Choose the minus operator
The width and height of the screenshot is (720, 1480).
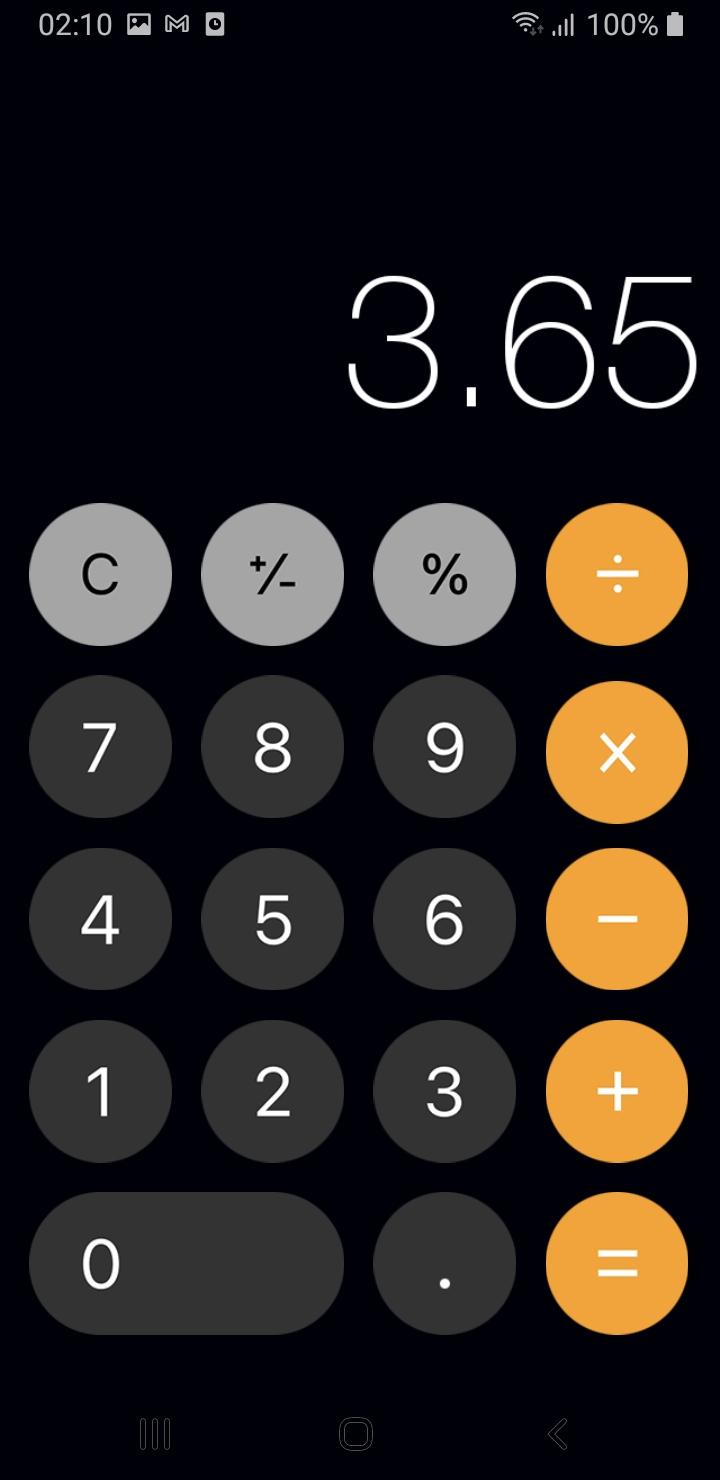pyautogui.click(x=617, y=919)
